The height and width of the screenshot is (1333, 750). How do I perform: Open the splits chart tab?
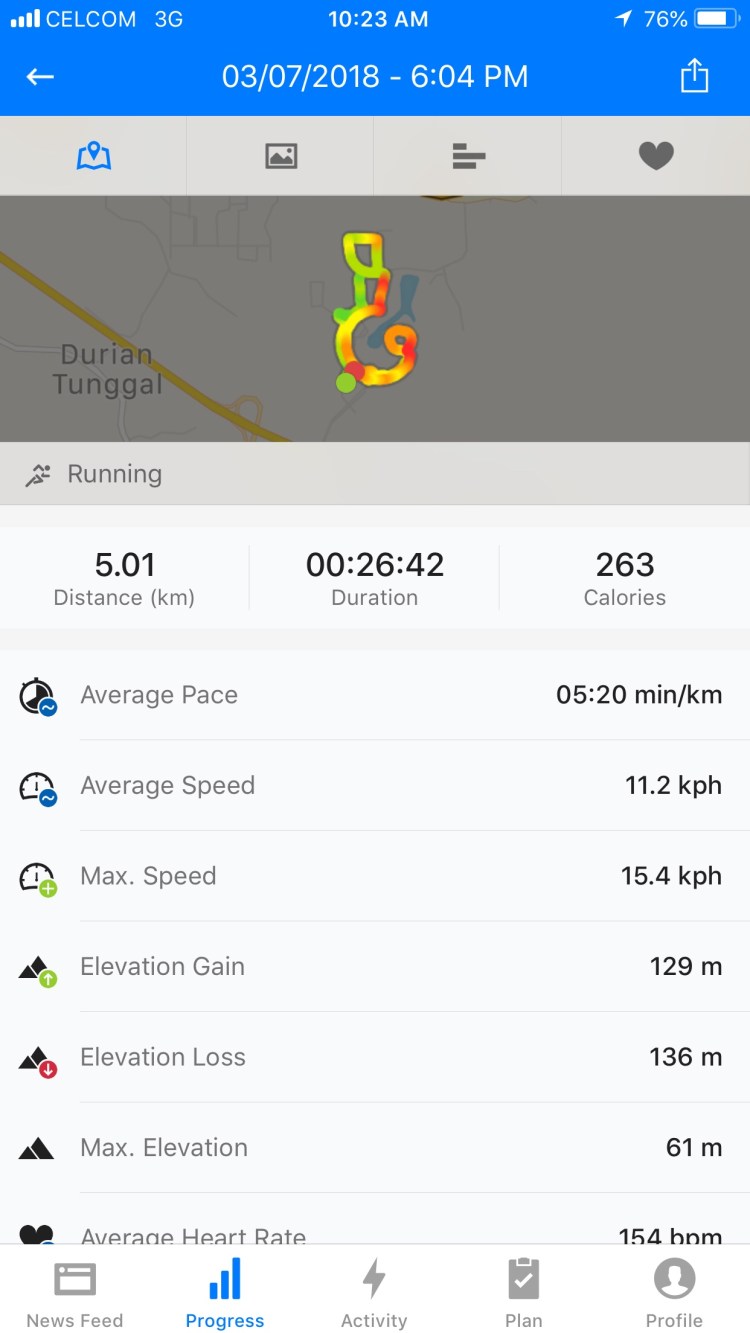pos(468,156)
